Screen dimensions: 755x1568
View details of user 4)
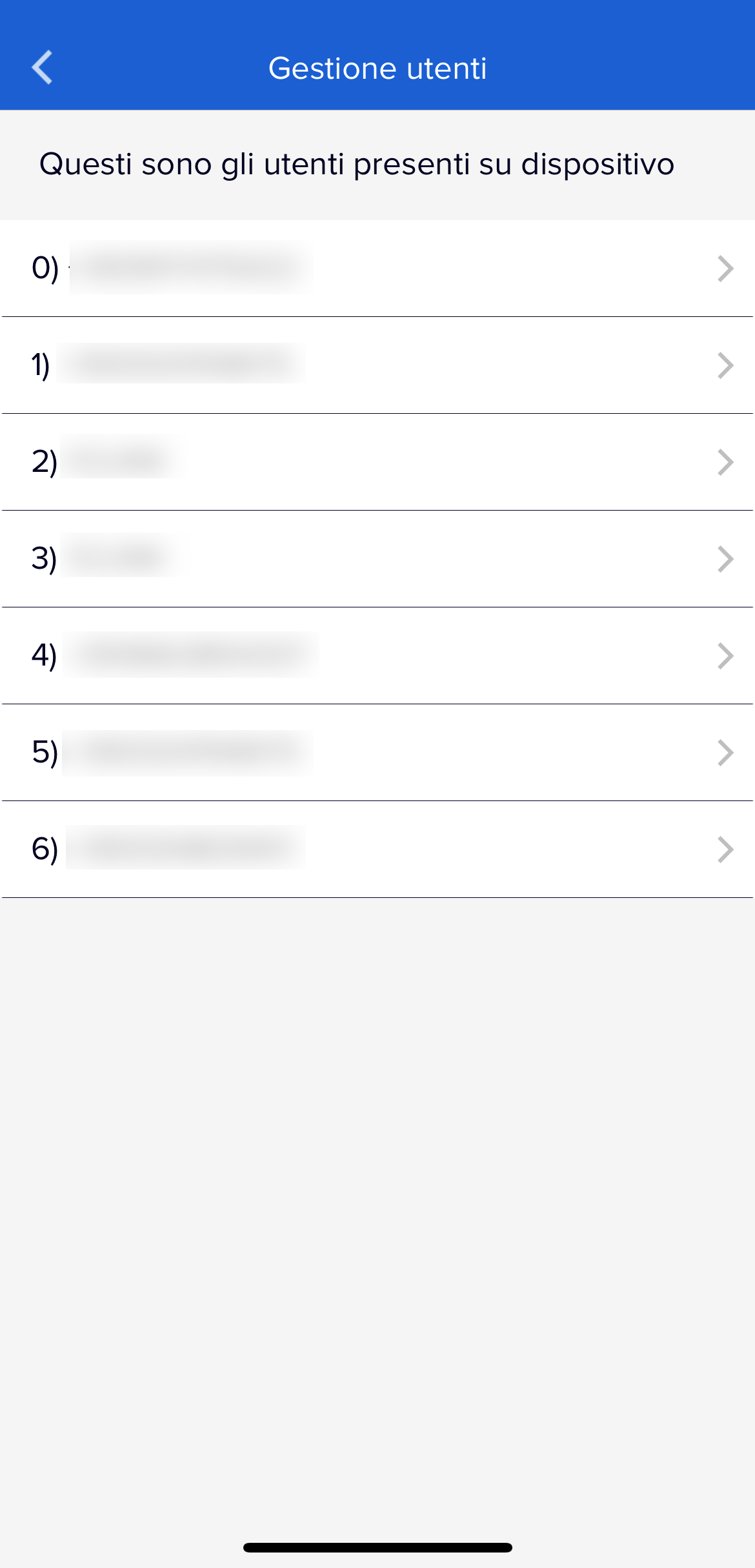click(x=377, y=656)
